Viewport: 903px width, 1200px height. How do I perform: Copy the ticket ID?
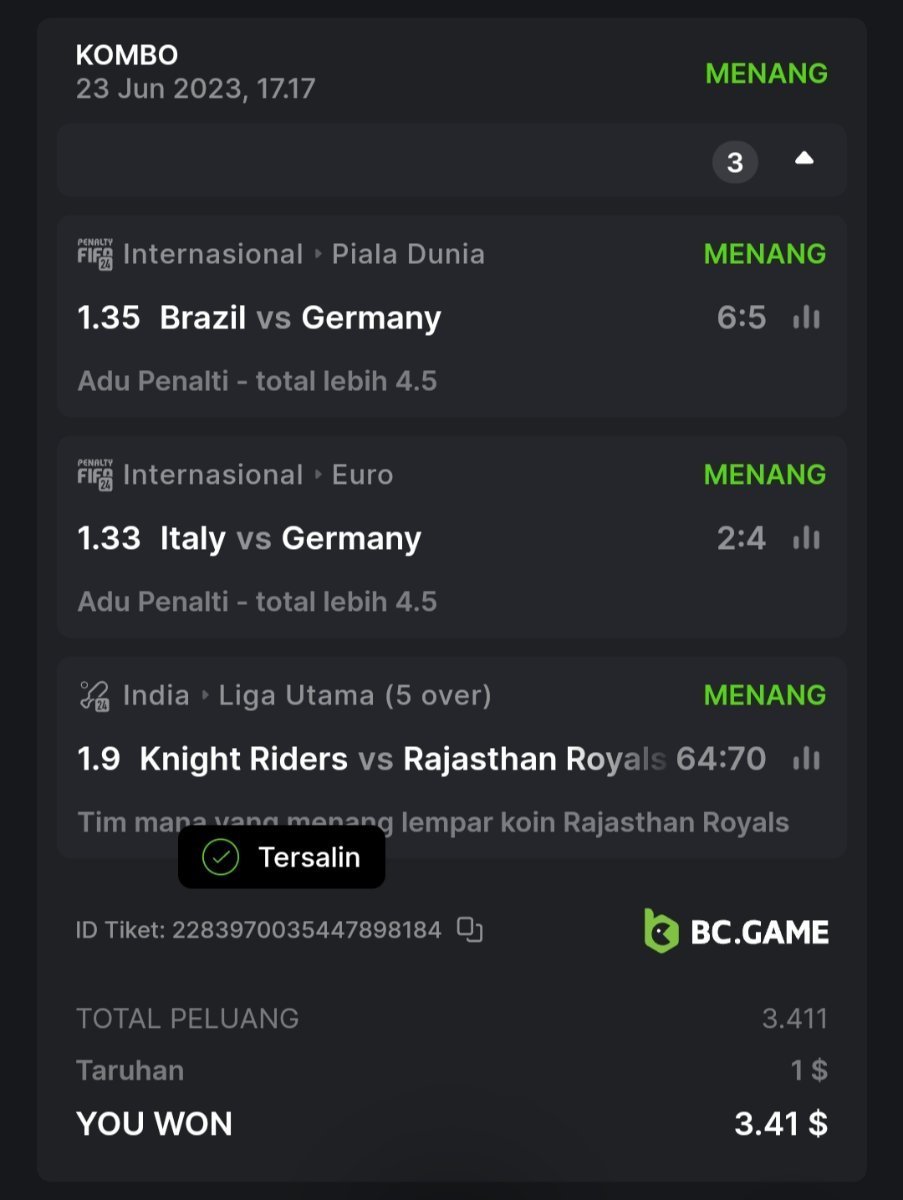(470, 930)
